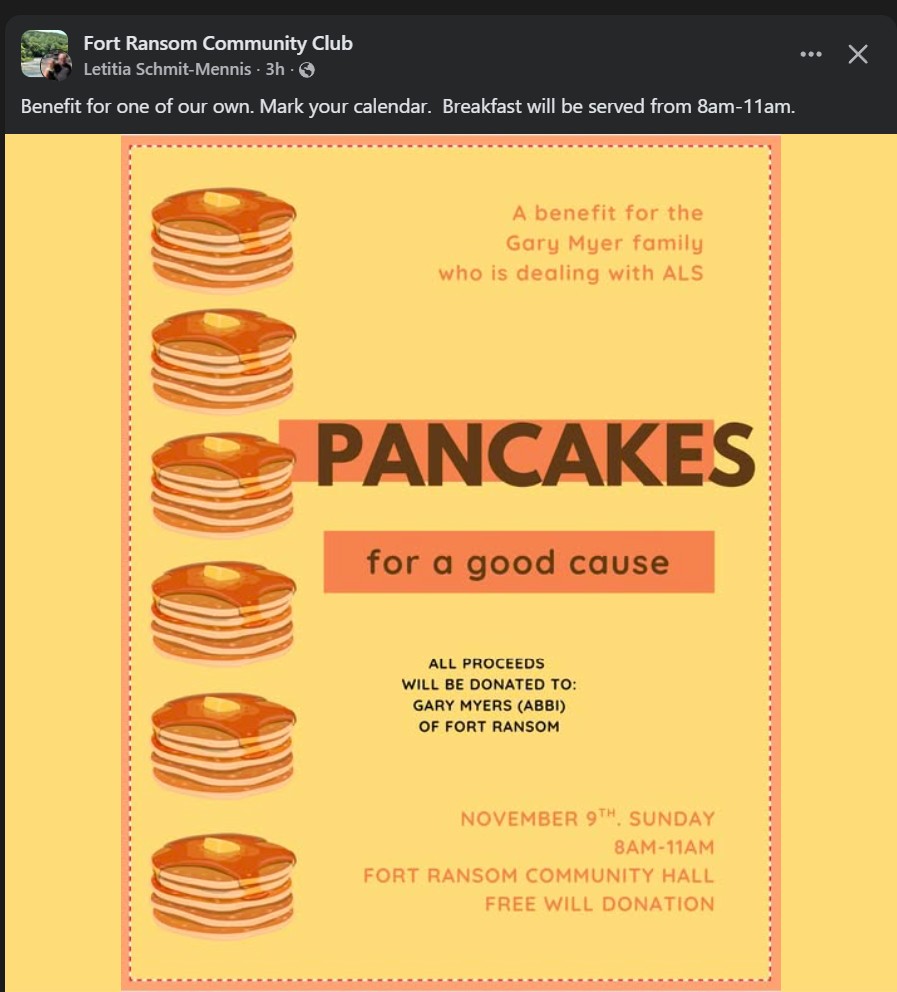The height and width of the screenshot is (992, 897).
Task: Open the post's three-dot options menu
Action: point(811,55)
